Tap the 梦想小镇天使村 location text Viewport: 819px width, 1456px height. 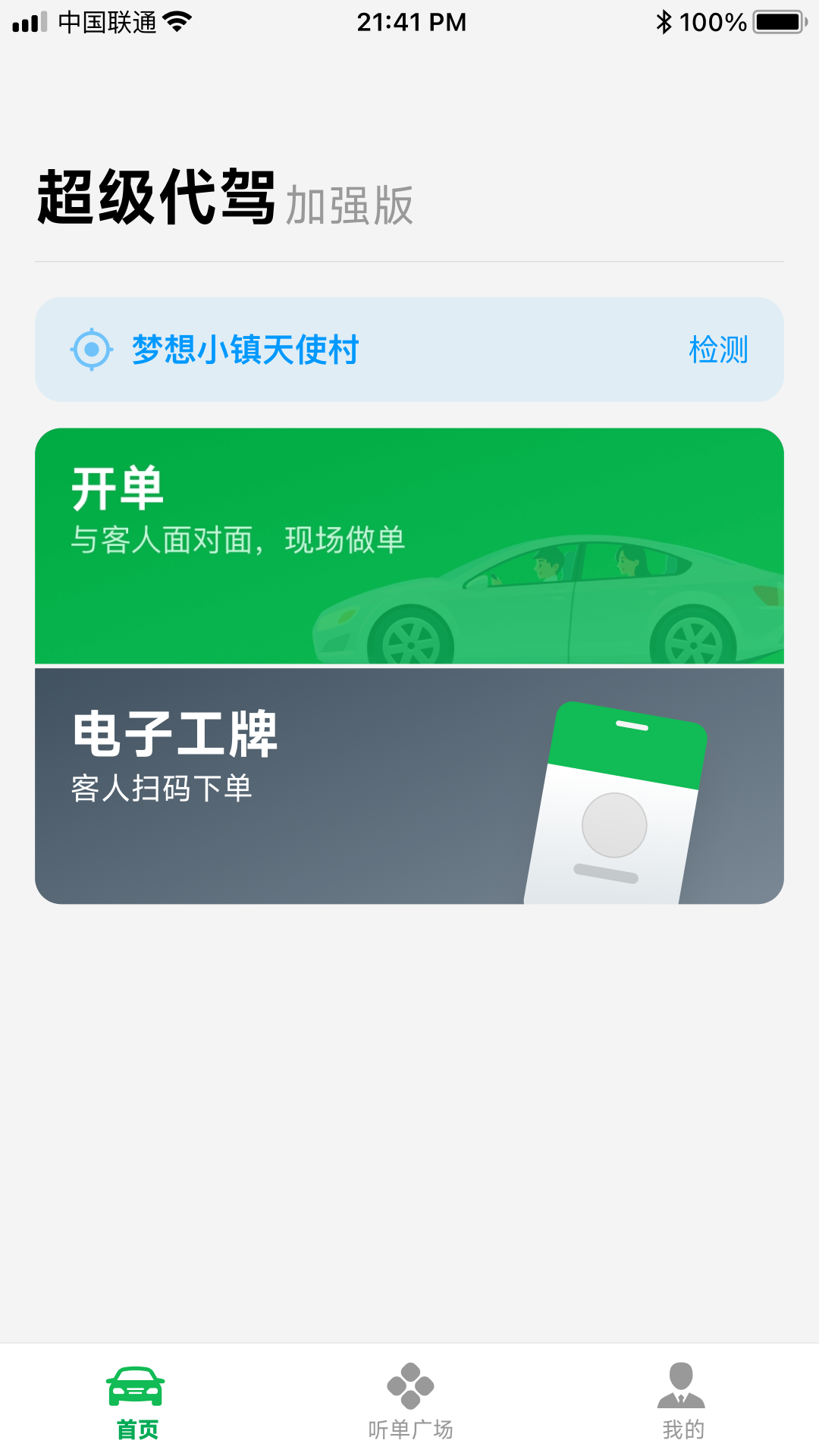[244, 350]
